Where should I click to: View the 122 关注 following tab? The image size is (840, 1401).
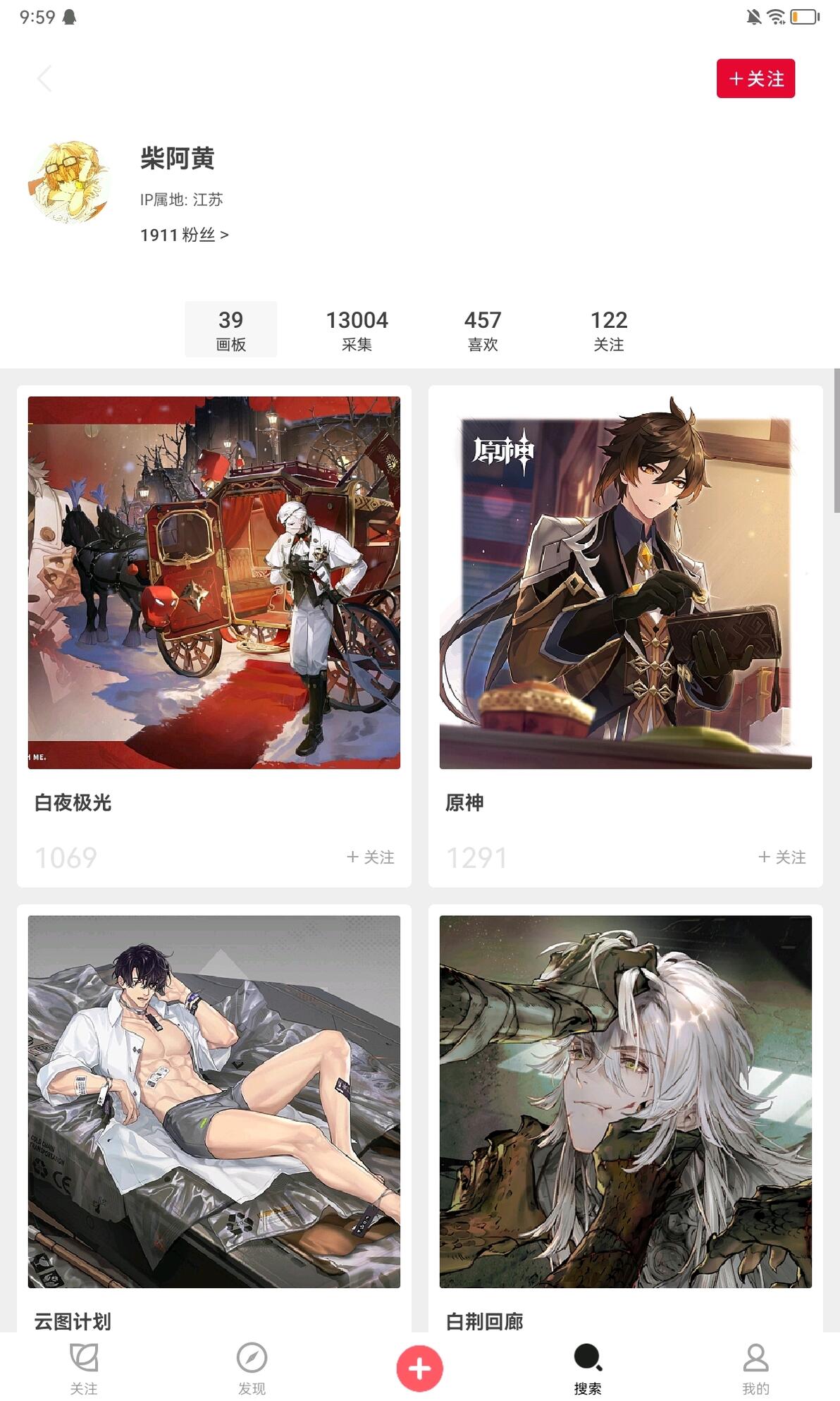pyautogui.click(x=609, y=329)
